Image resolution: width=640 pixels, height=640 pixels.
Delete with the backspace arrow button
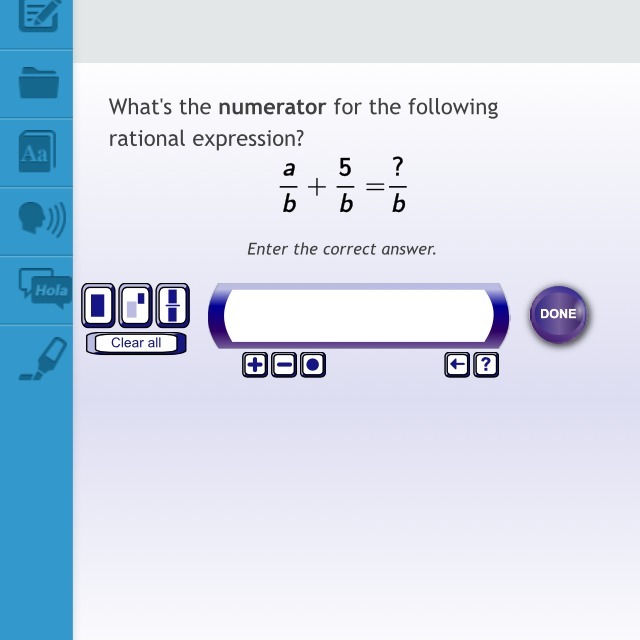point(457,365)
